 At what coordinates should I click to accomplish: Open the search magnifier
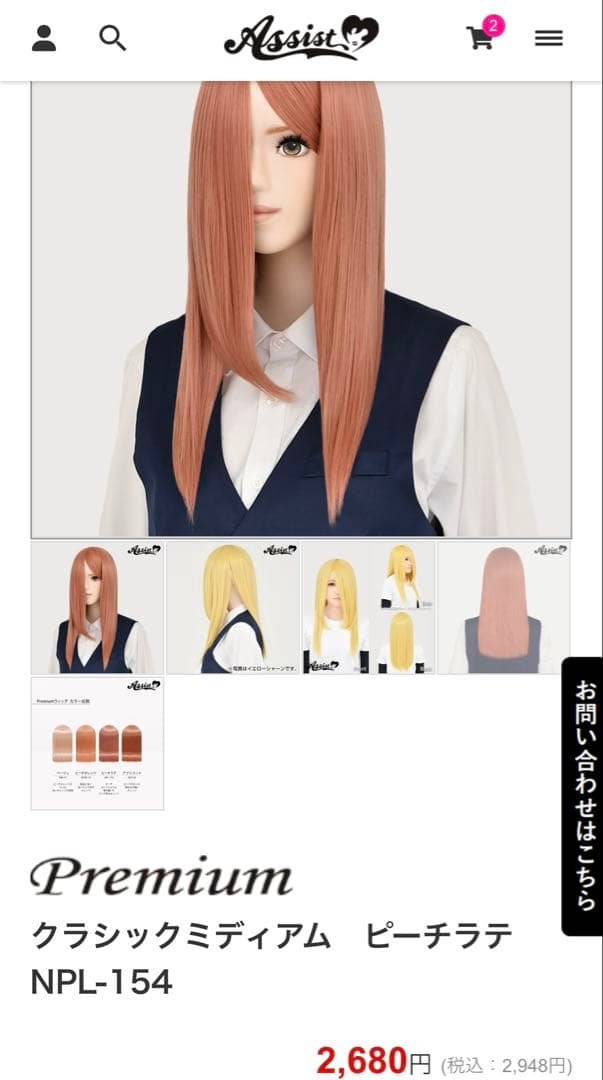tap(112, 39)
